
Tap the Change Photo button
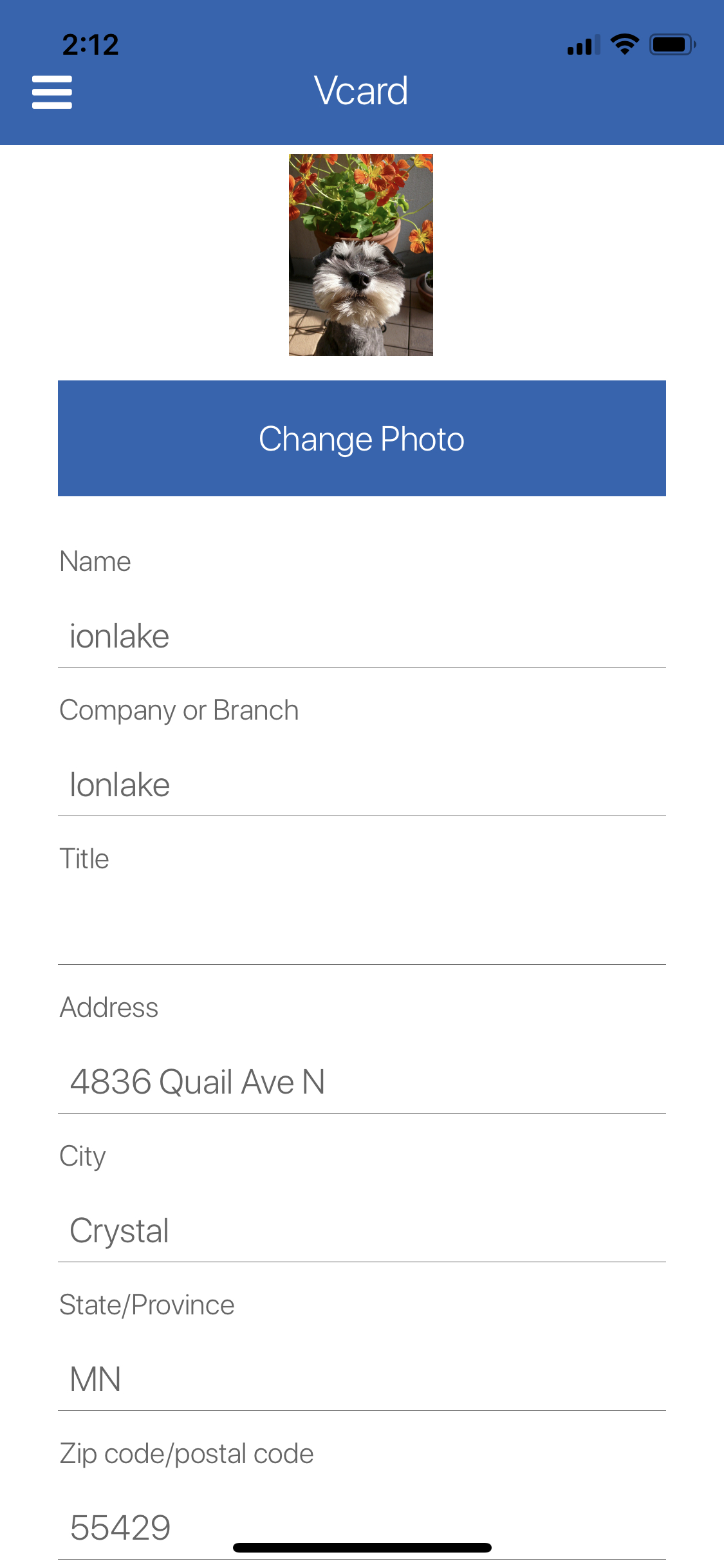(x=362, y=438)
